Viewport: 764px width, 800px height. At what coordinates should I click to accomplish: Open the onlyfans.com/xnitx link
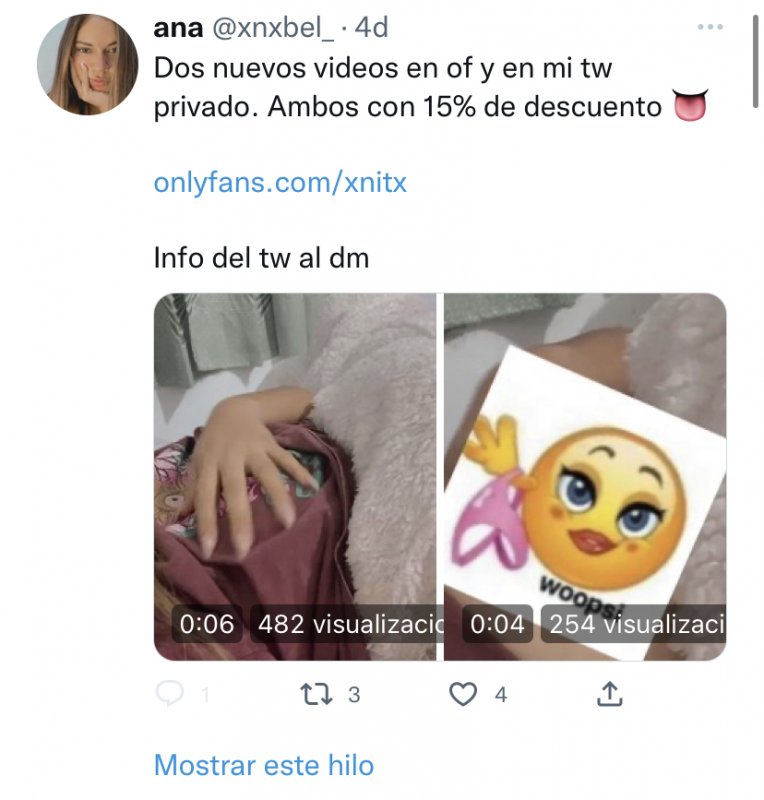click(x=280, y=183)
